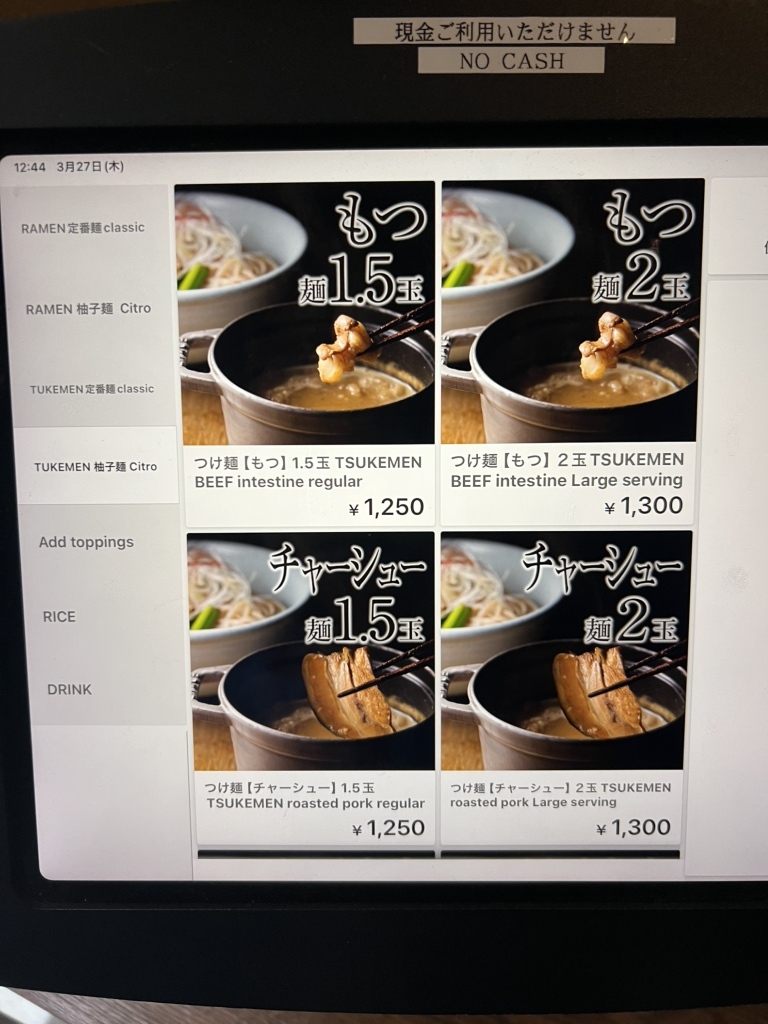
Task: Open the DRINK menu category
Action: 66,689
